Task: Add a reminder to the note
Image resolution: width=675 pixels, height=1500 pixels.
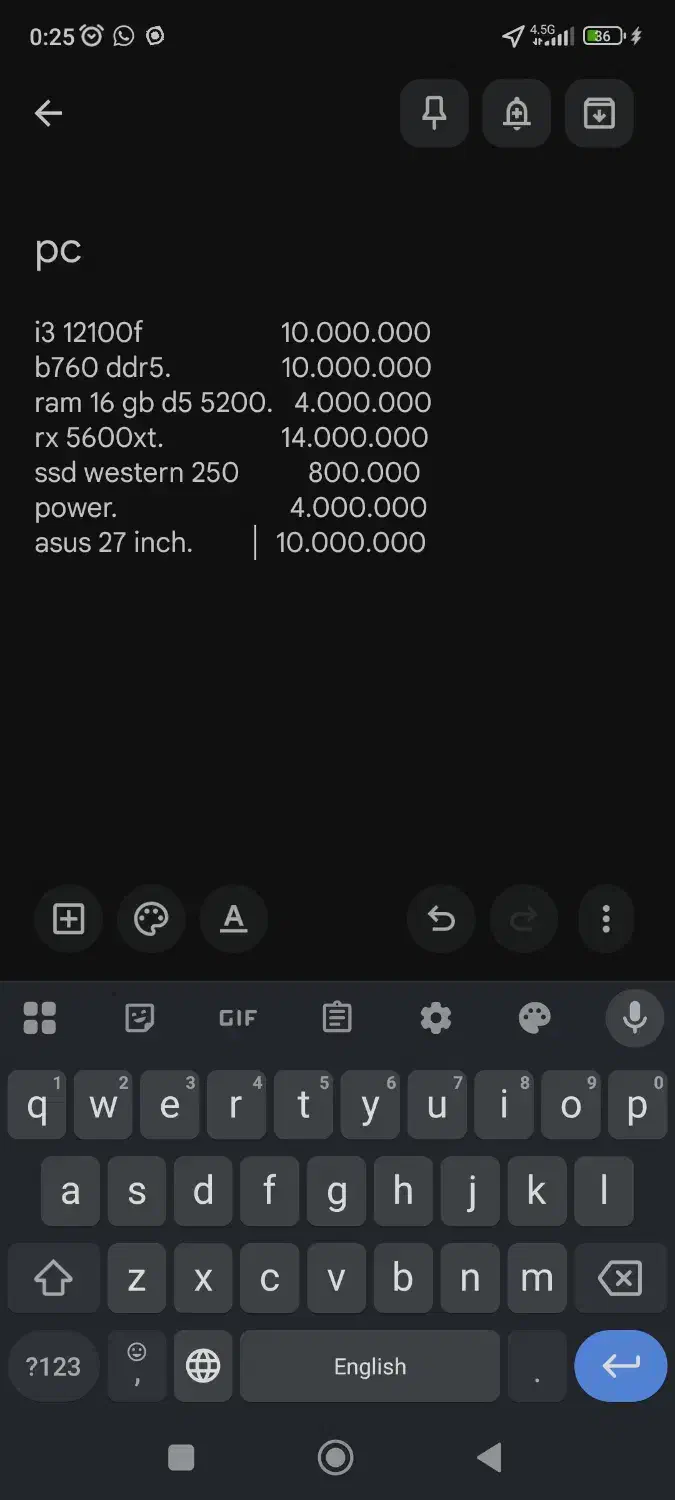Action: click(517, 114)
